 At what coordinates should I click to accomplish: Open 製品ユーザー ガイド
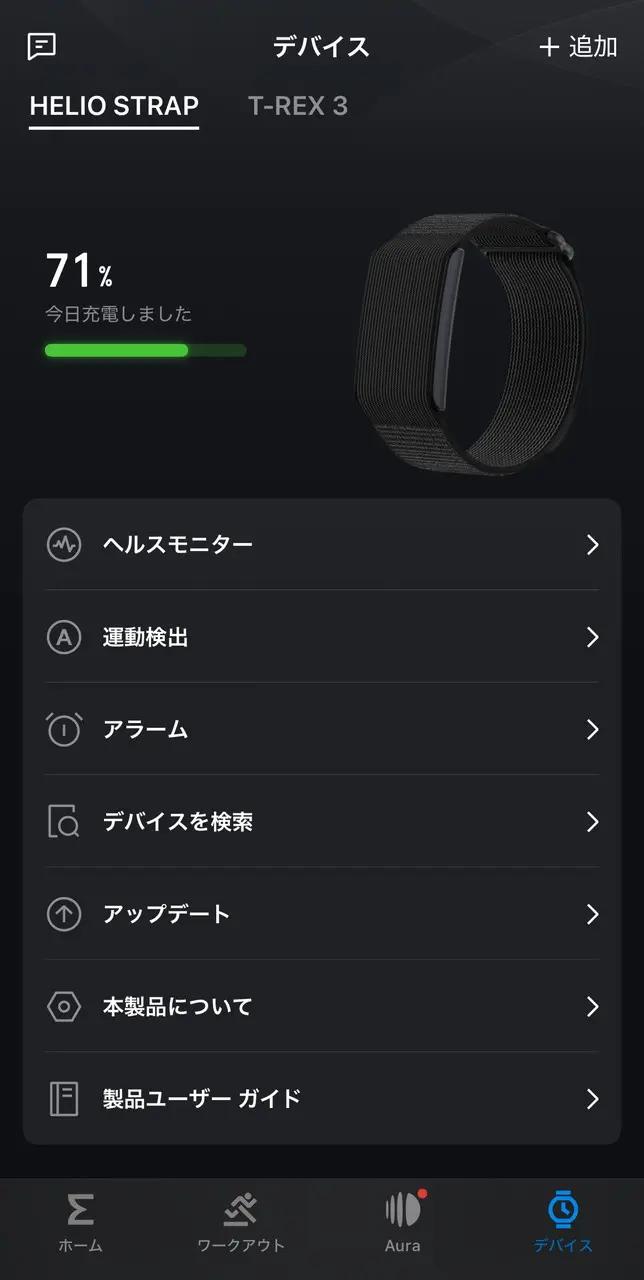tap(322, 1099)
